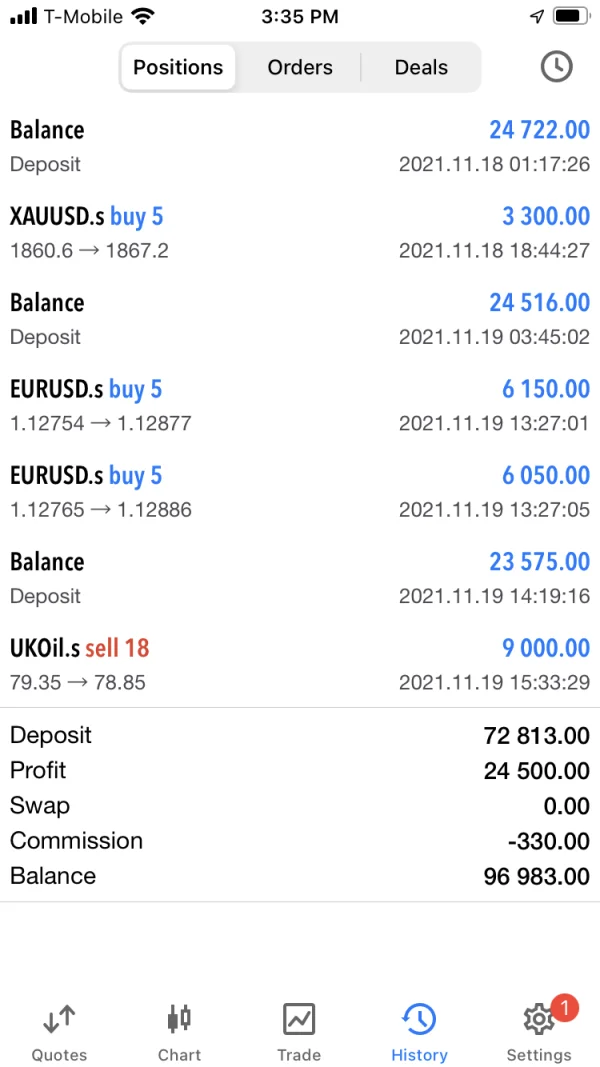Switch to the Orders segment
The image size is (600, 1067).
[x=300, y=68]
